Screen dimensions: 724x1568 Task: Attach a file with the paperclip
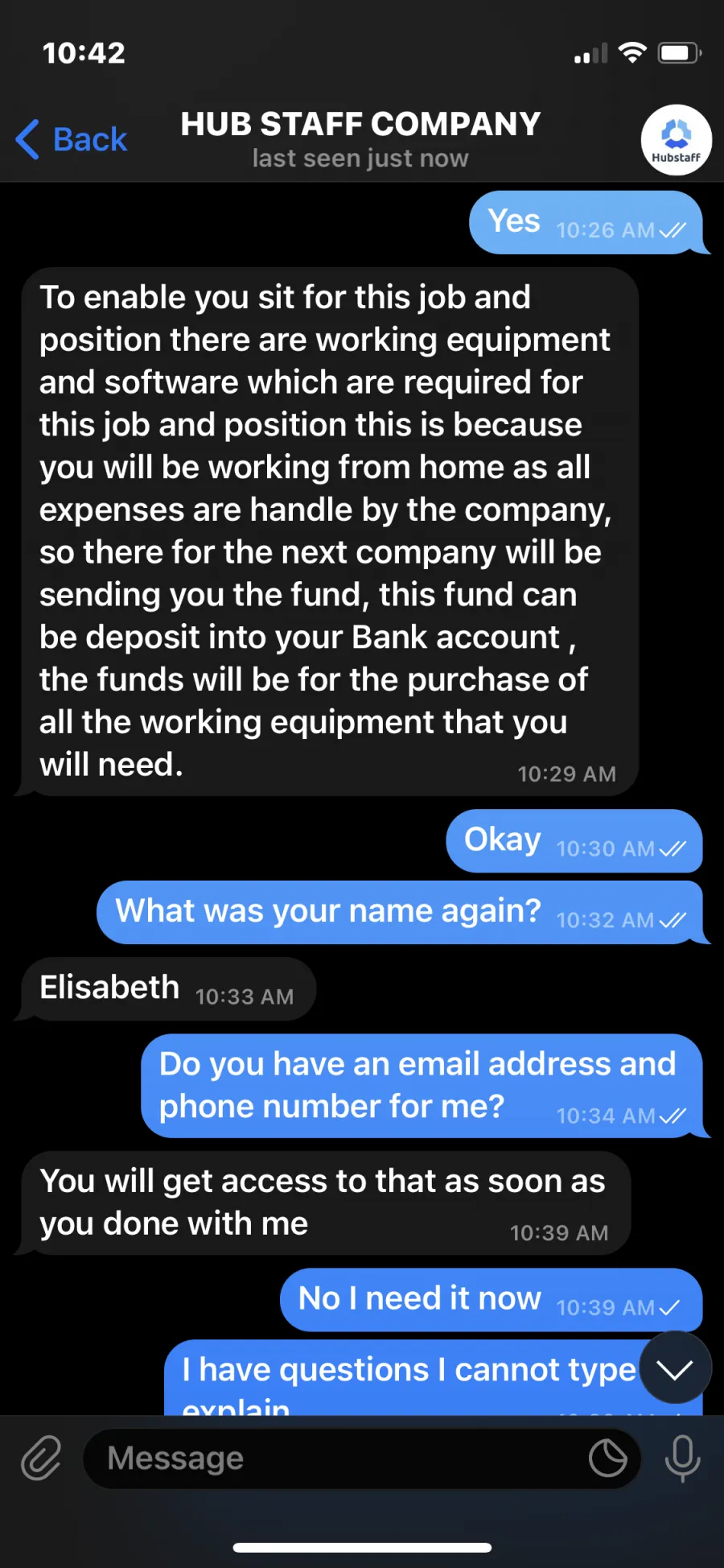[41, 1458]
